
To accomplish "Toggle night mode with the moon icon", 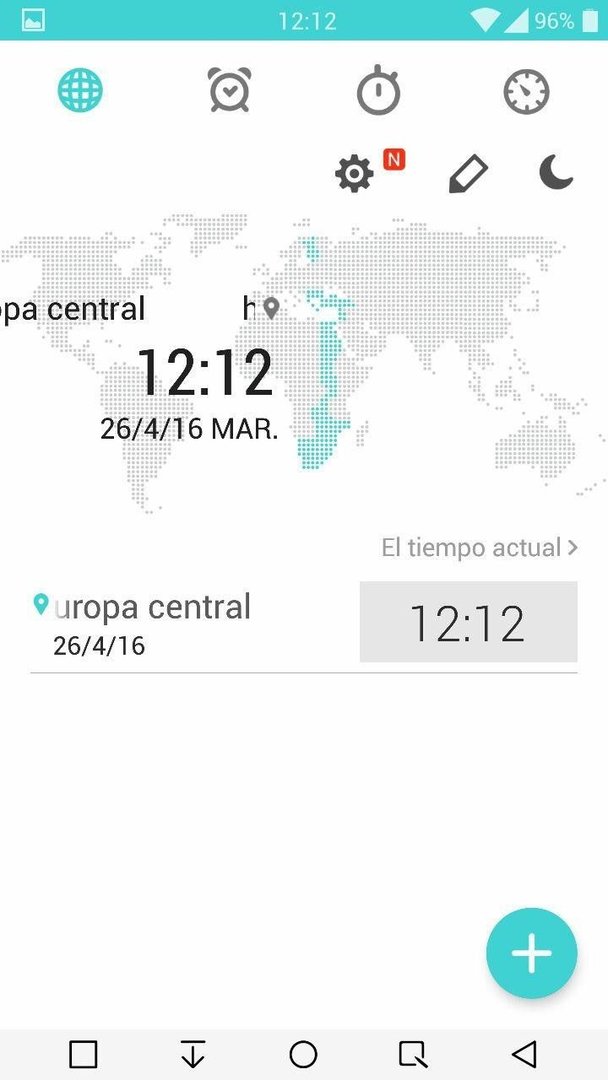I will 556,172.
